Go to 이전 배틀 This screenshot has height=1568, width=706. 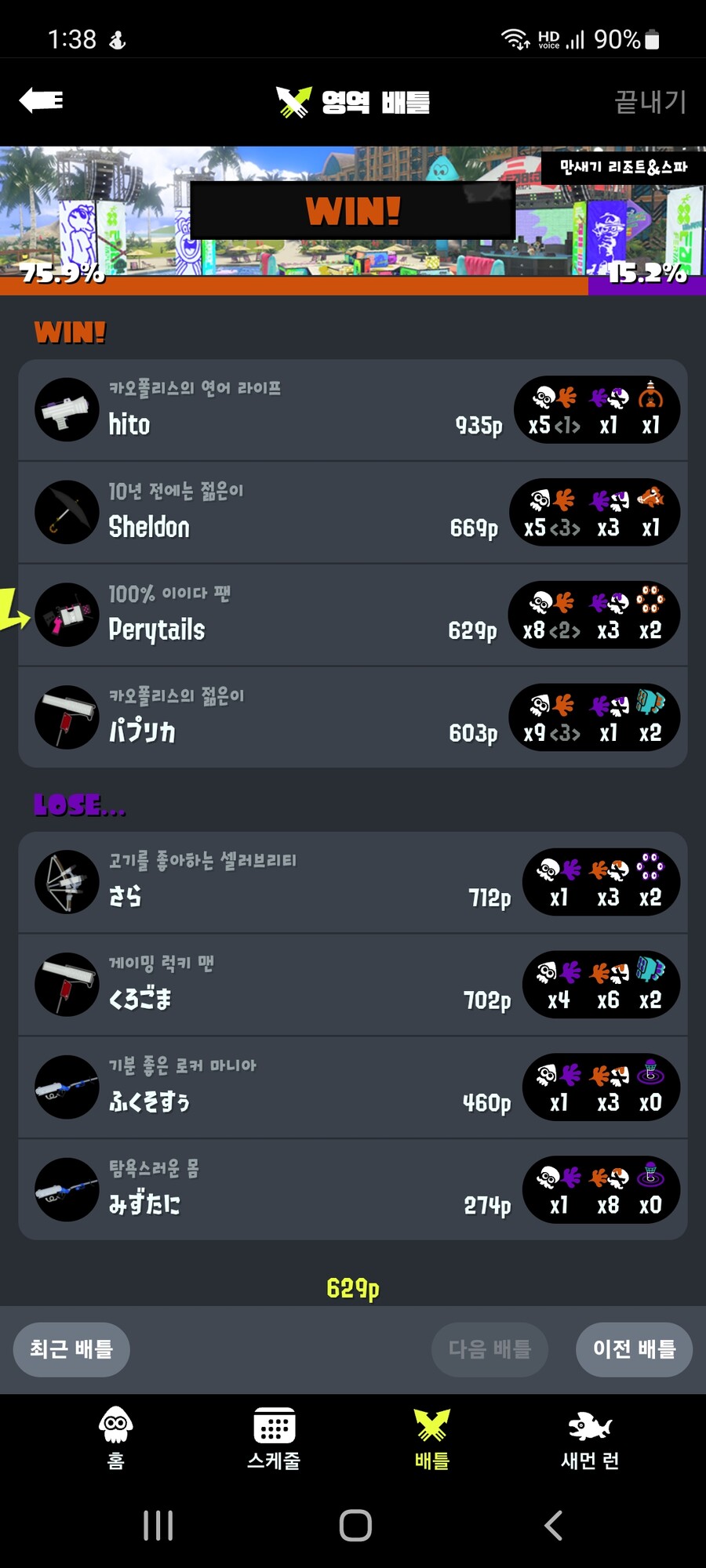click(634, 1349)
